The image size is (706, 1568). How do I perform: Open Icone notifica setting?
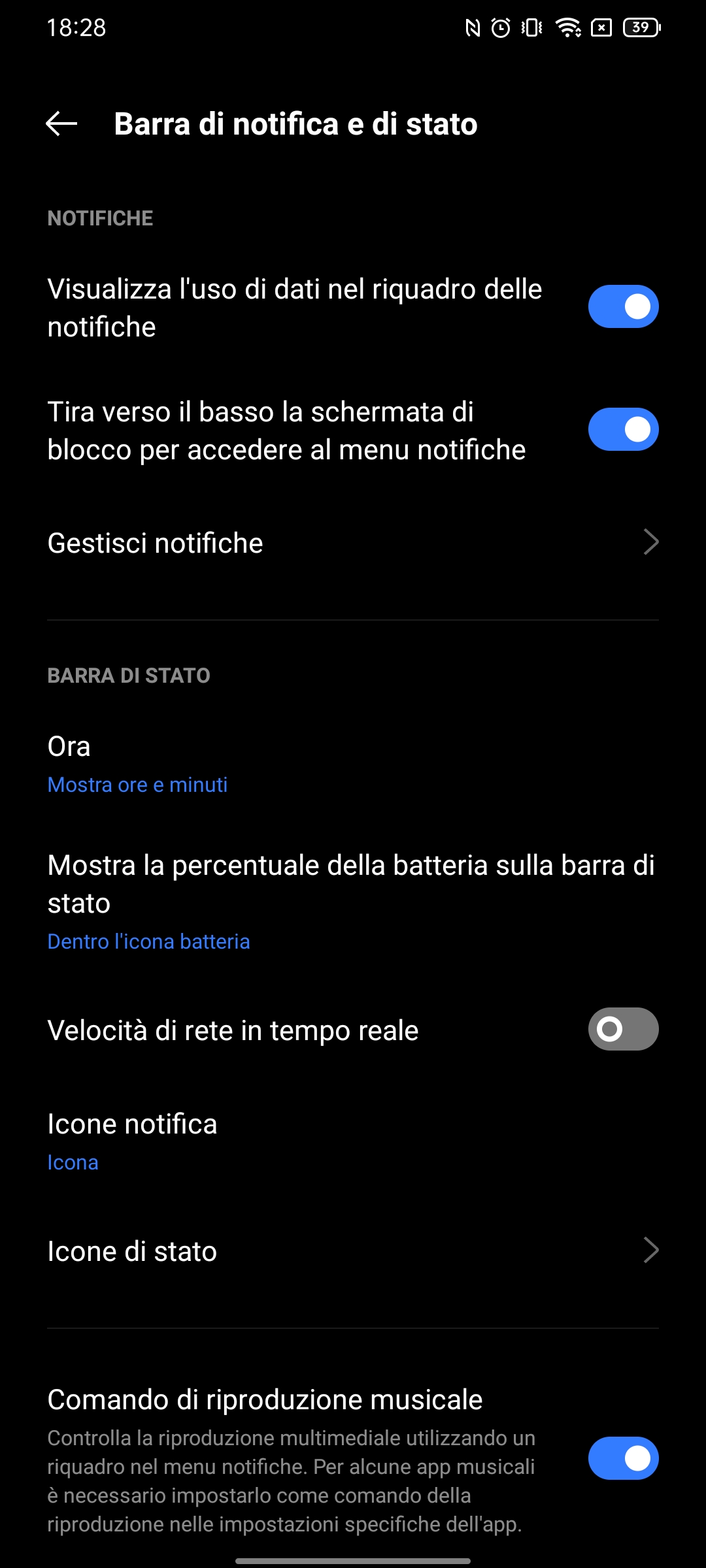click(353, 1142)
